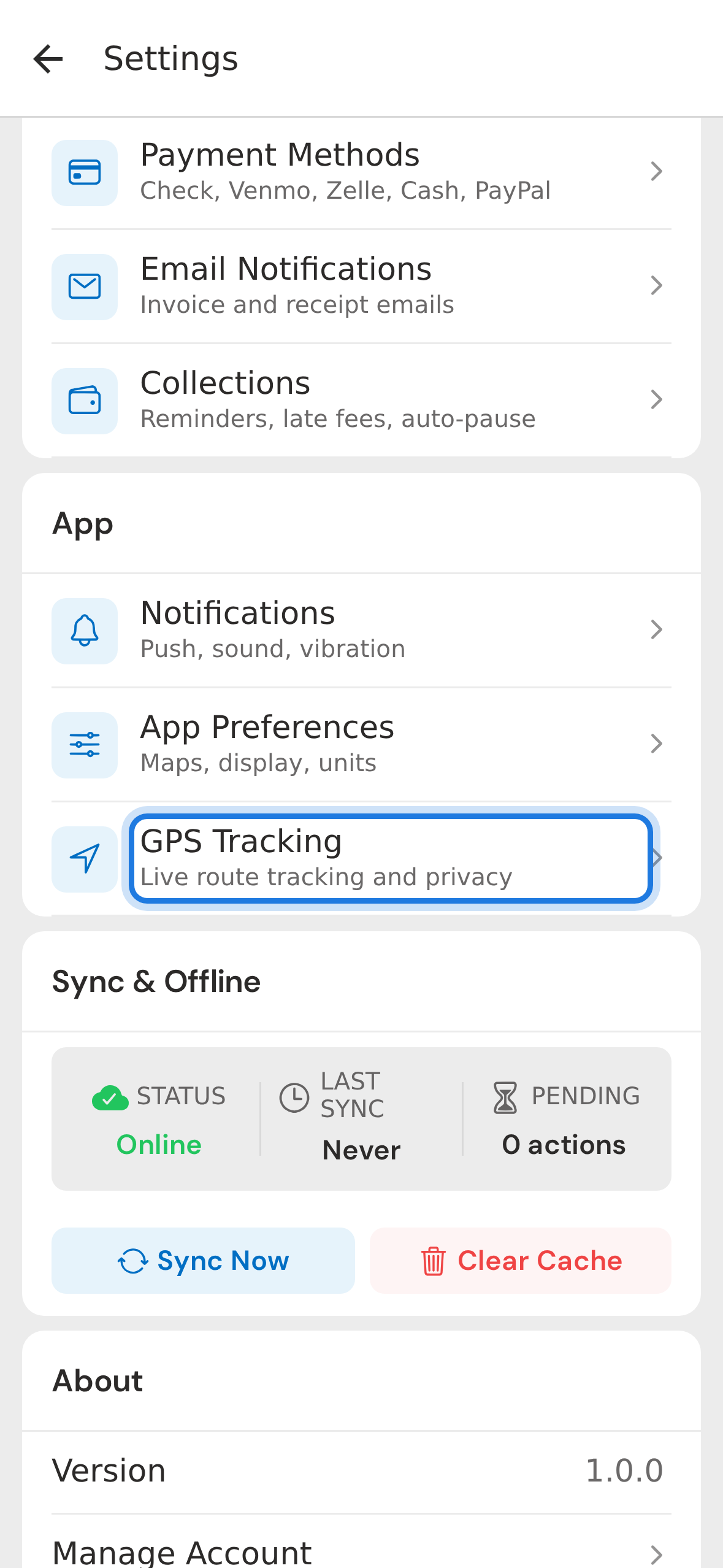Click the GPS Tracking navigation arrow icon

point(84,858)
